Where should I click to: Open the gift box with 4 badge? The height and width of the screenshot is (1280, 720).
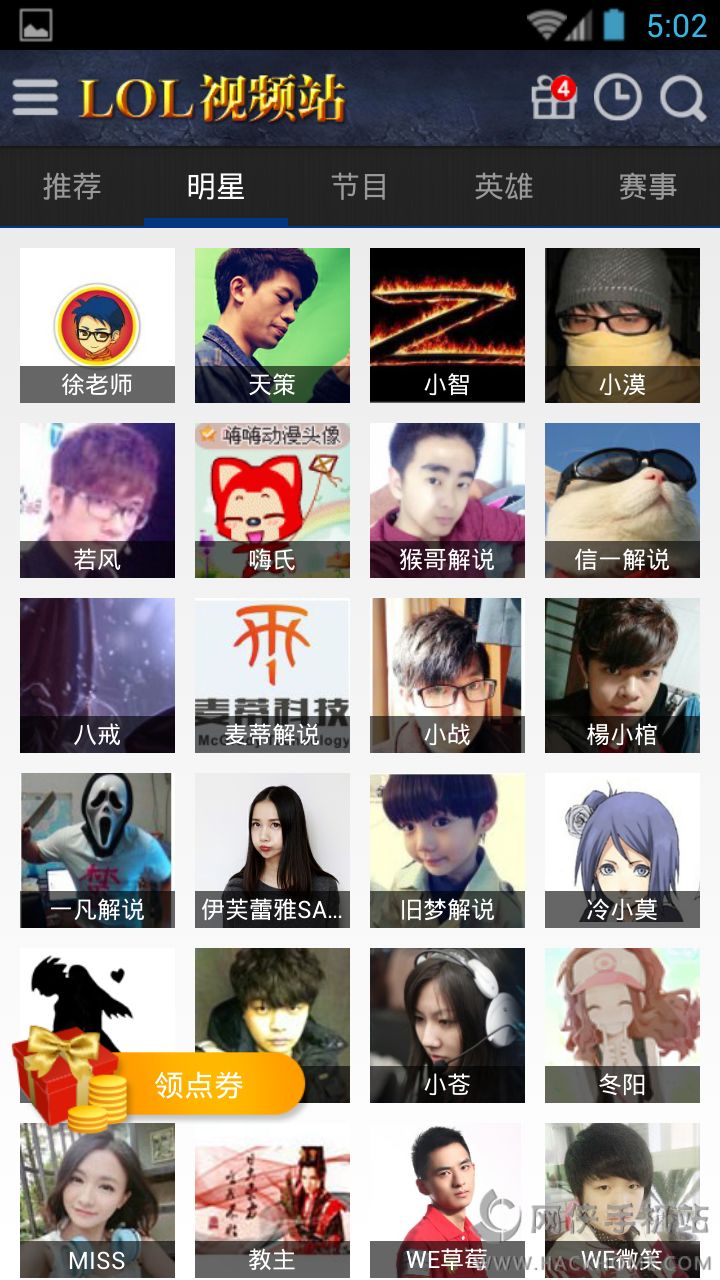[x=554, y=98]
